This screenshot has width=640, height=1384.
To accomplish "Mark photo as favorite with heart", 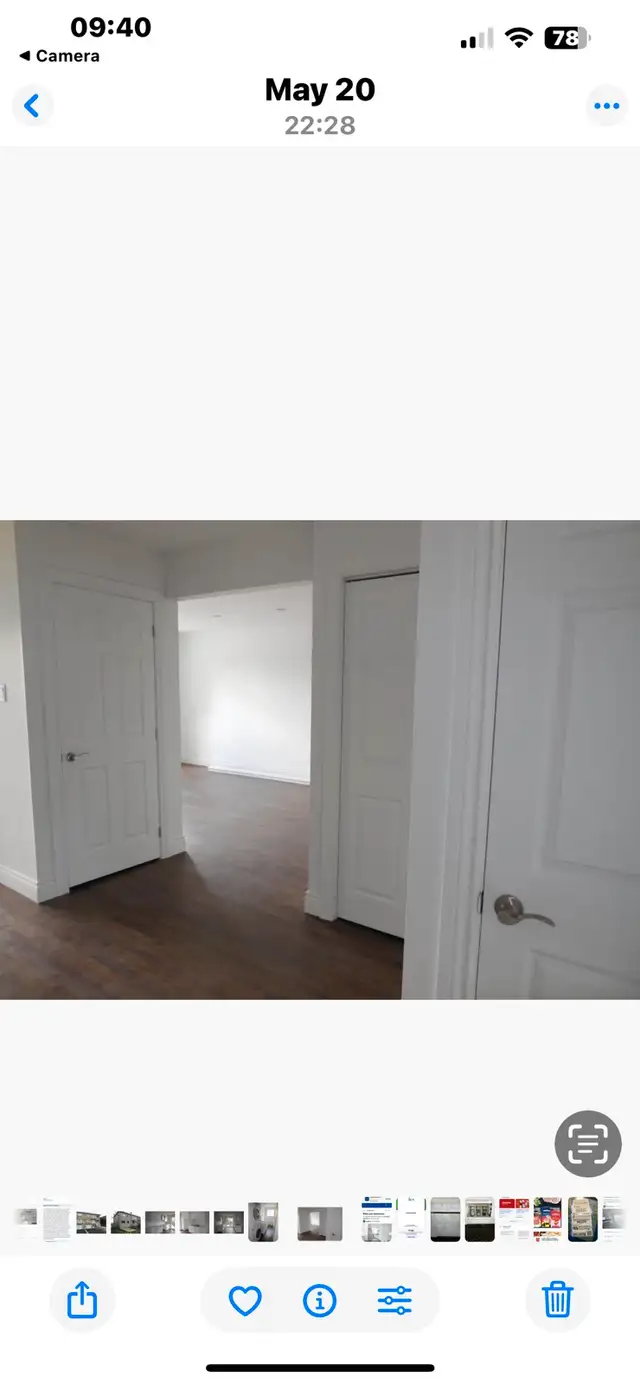I will pyautogui.click(x=245, y=1300).
